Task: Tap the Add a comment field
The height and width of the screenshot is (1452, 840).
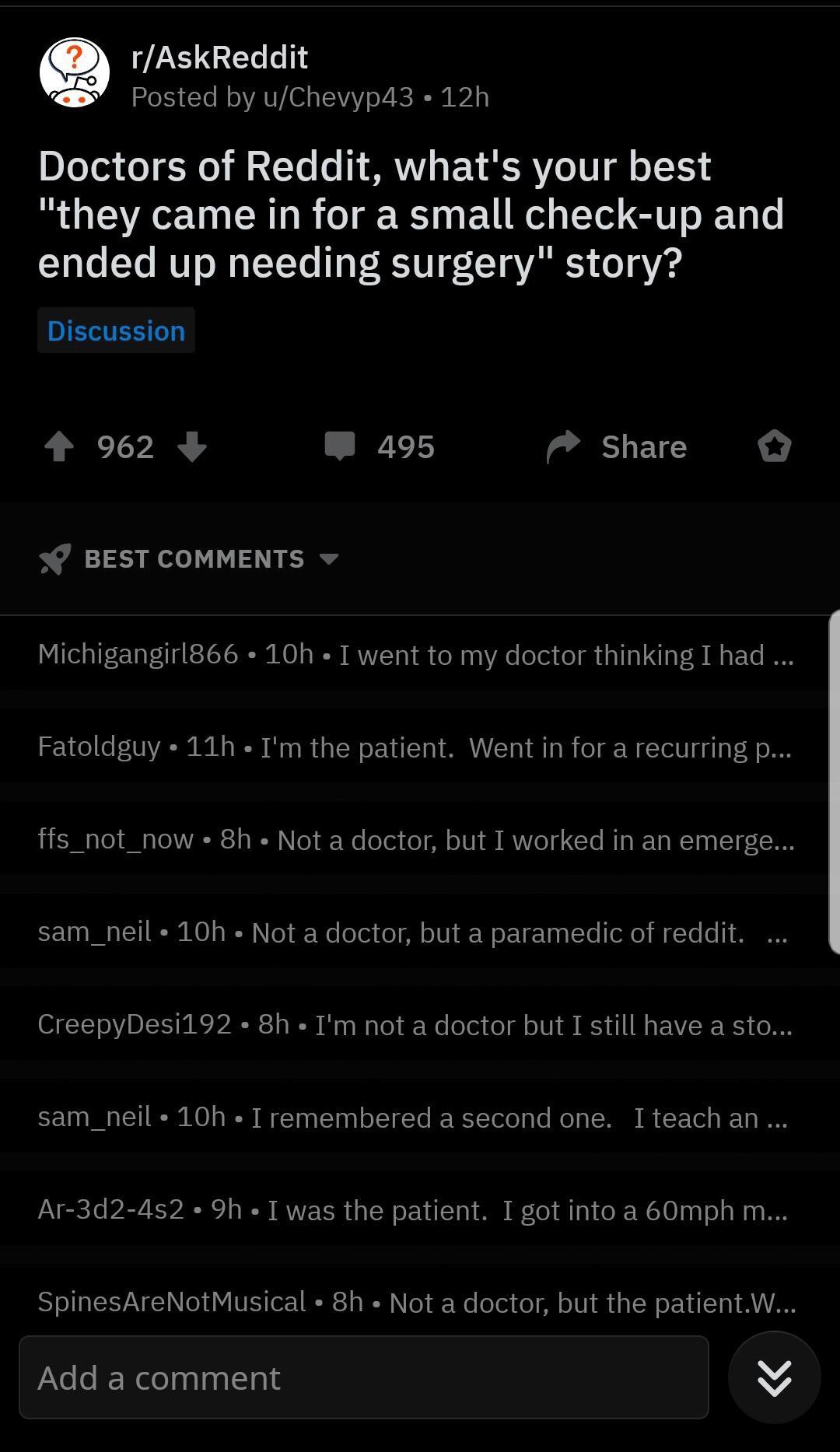Action: coord(364,1377)
